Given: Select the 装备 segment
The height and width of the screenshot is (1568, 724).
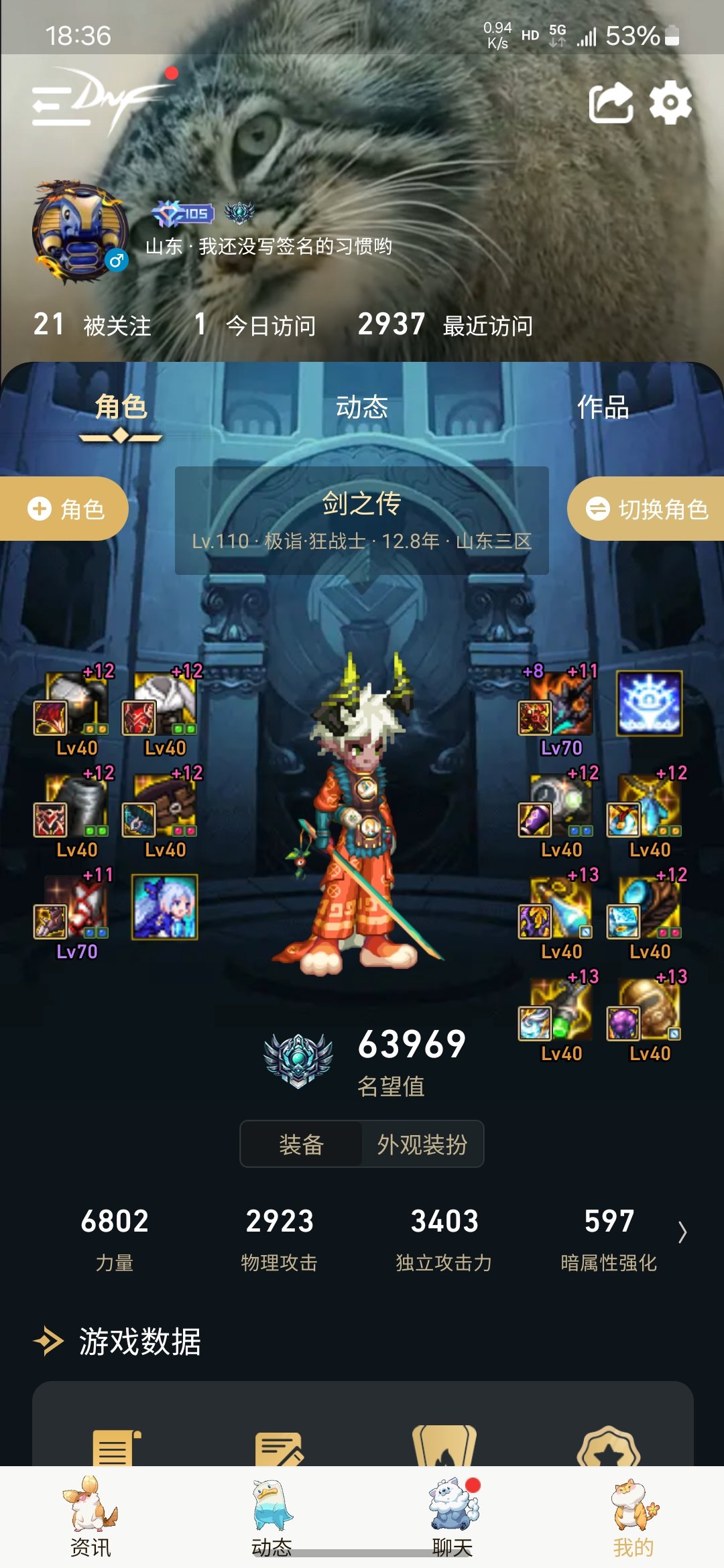Looking at the screenshot, I should pyautogui.click(x=302, y=1145).
